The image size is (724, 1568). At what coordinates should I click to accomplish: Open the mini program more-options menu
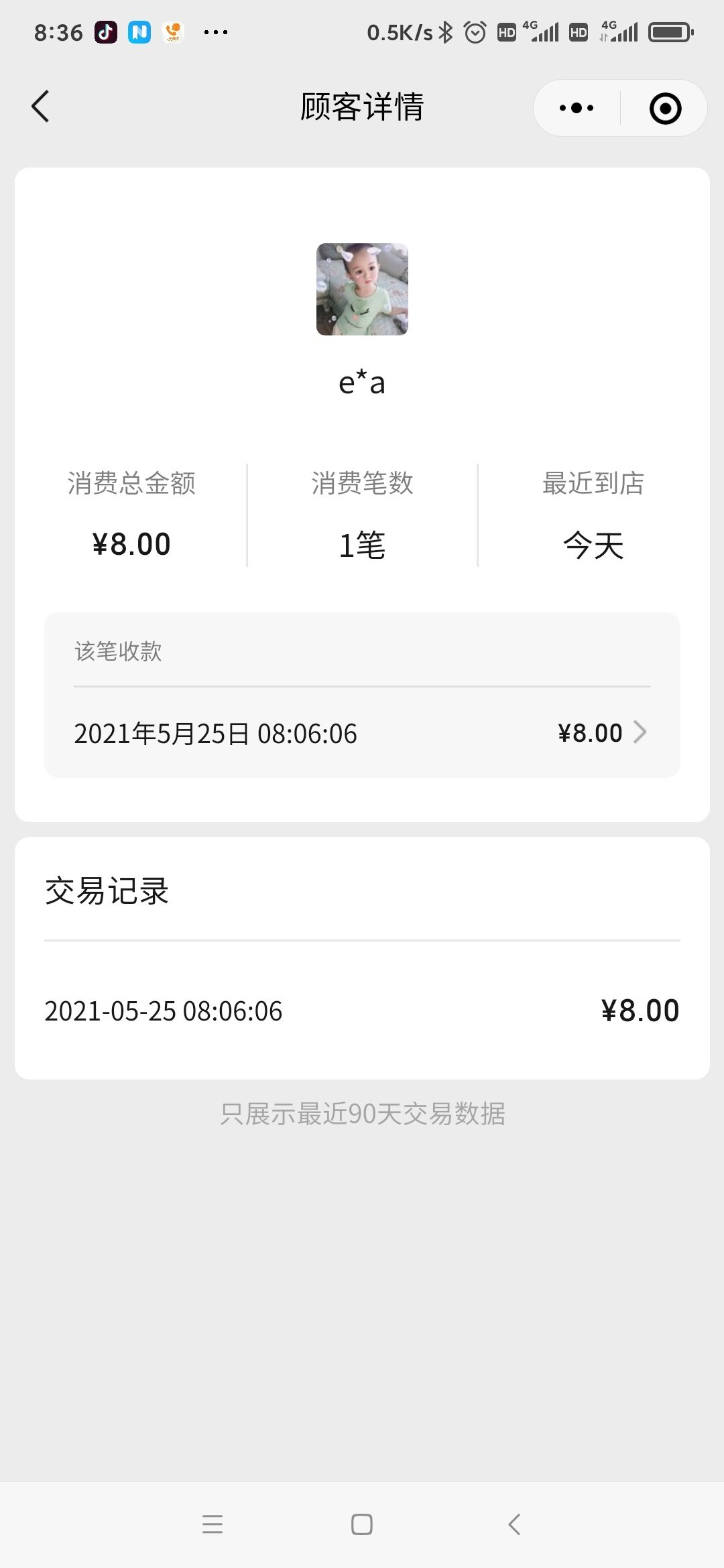pyautogui.click(x=577, y=108)
